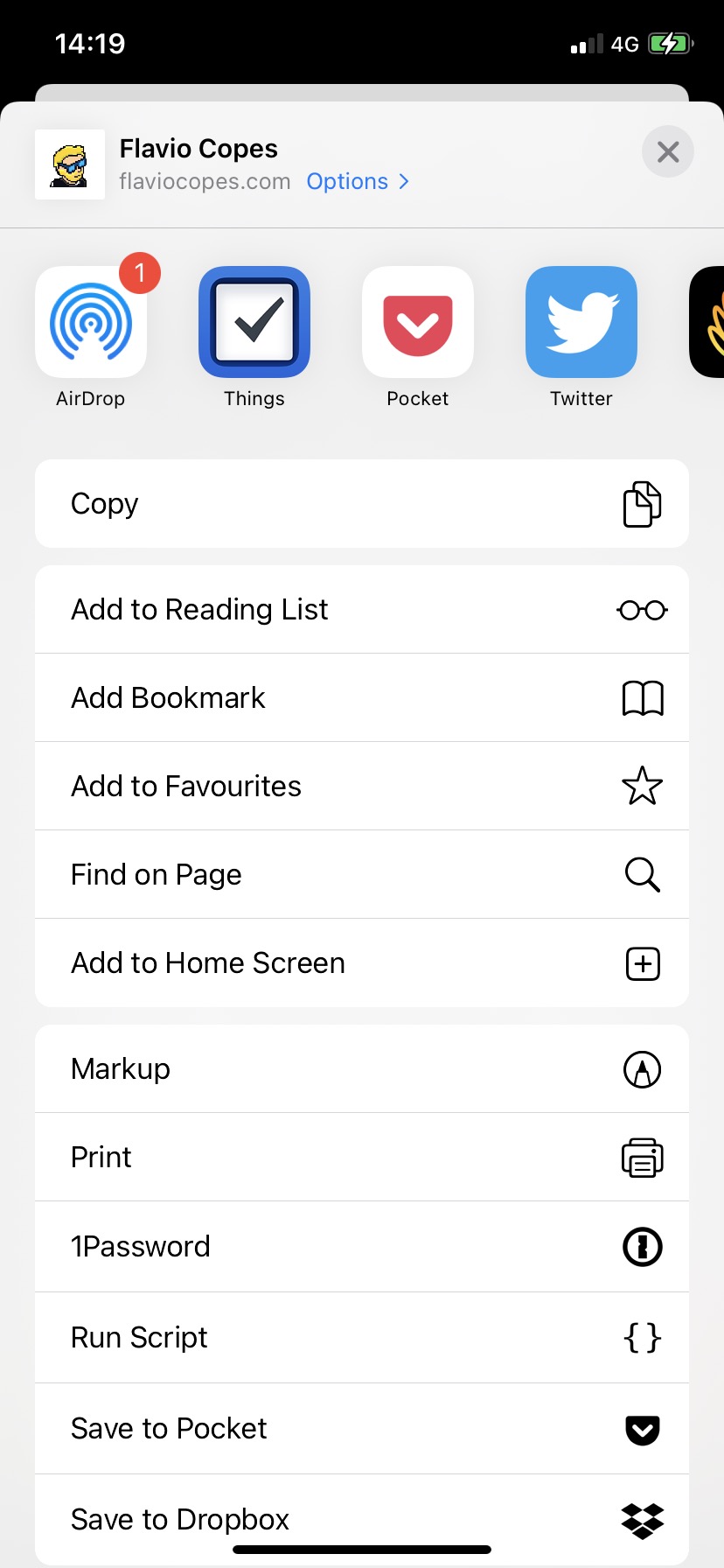Share via AirDrop

point(91,323)
